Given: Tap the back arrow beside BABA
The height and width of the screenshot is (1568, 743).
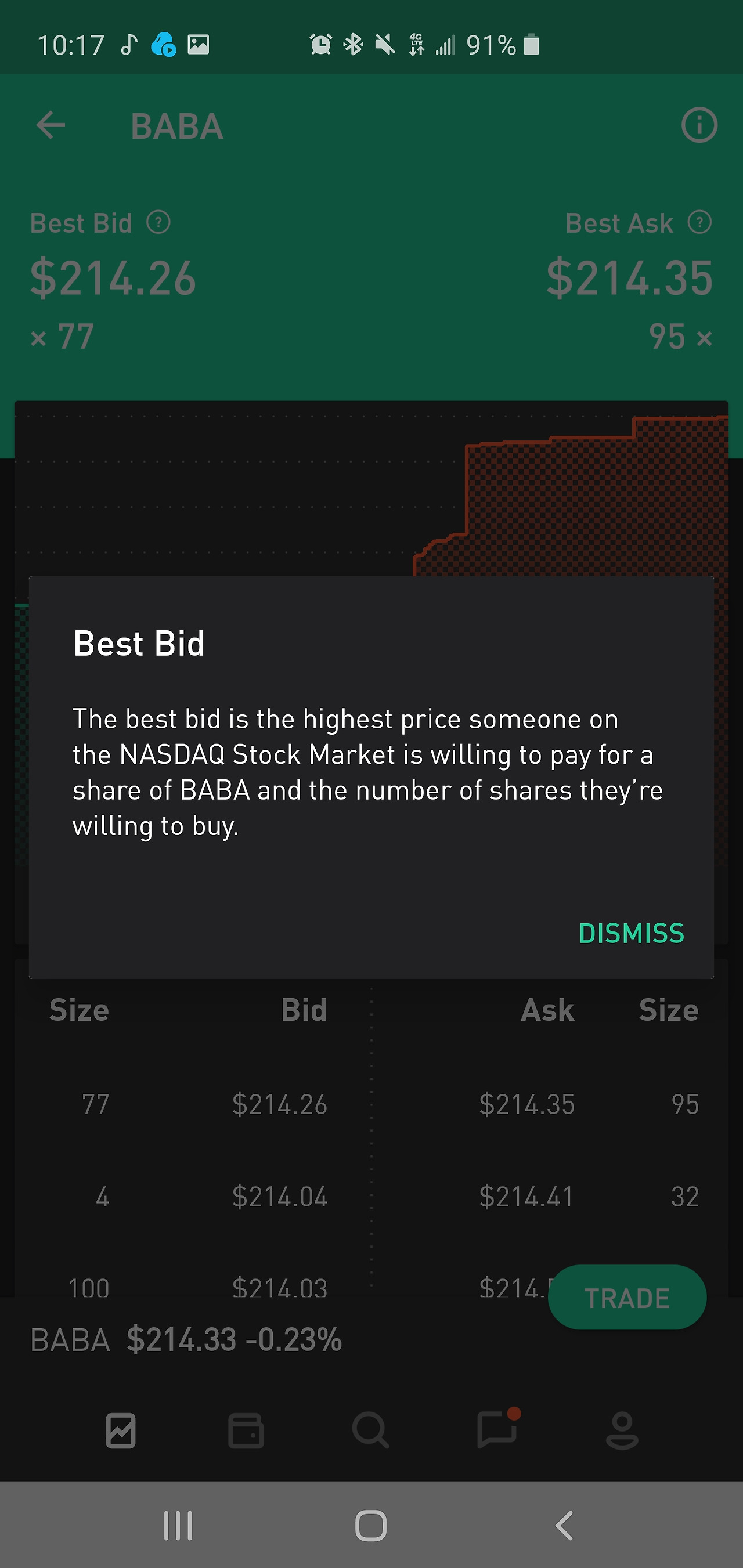Looking at the screenshot, I should [x=51, y=125].
